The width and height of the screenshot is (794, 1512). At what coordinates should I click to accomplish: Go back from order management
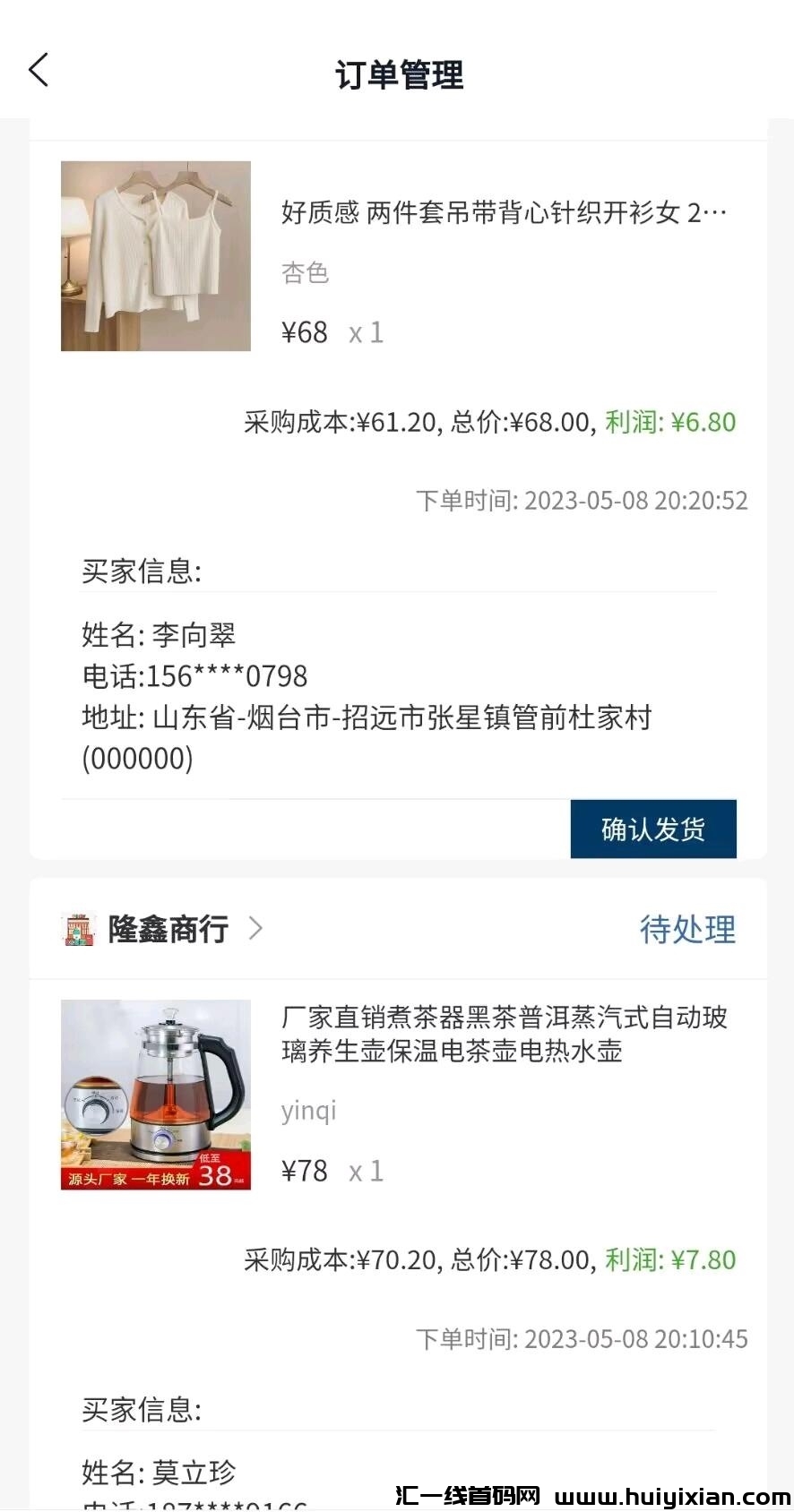39,70
